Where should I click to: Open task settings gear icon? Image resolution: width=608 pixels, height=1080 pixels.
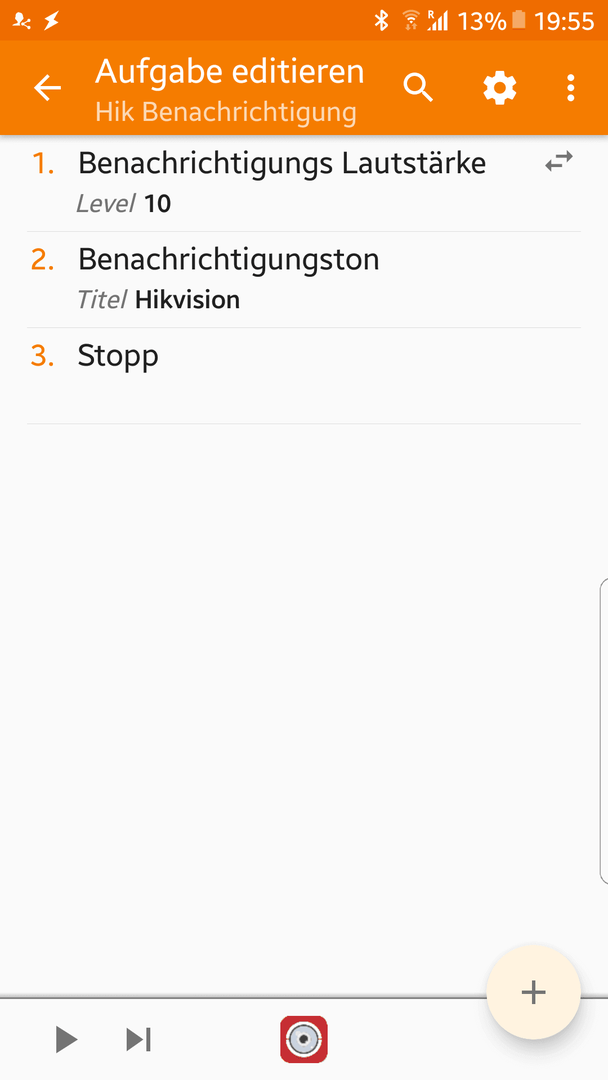tap(499, 88)
